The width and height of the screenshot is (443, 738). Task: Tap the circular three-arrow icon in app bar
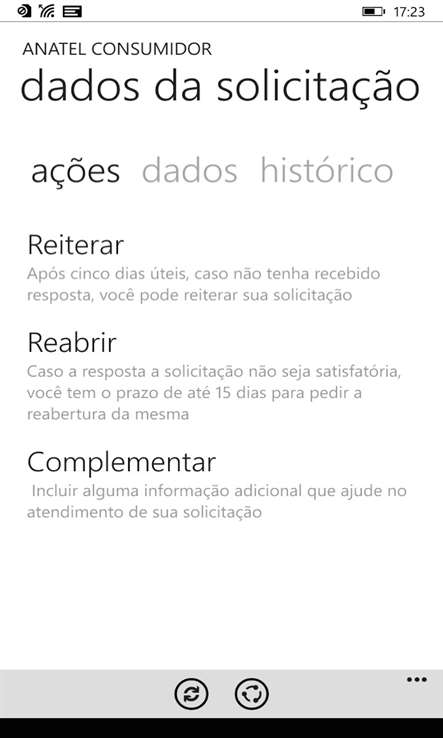coord(252,693)
